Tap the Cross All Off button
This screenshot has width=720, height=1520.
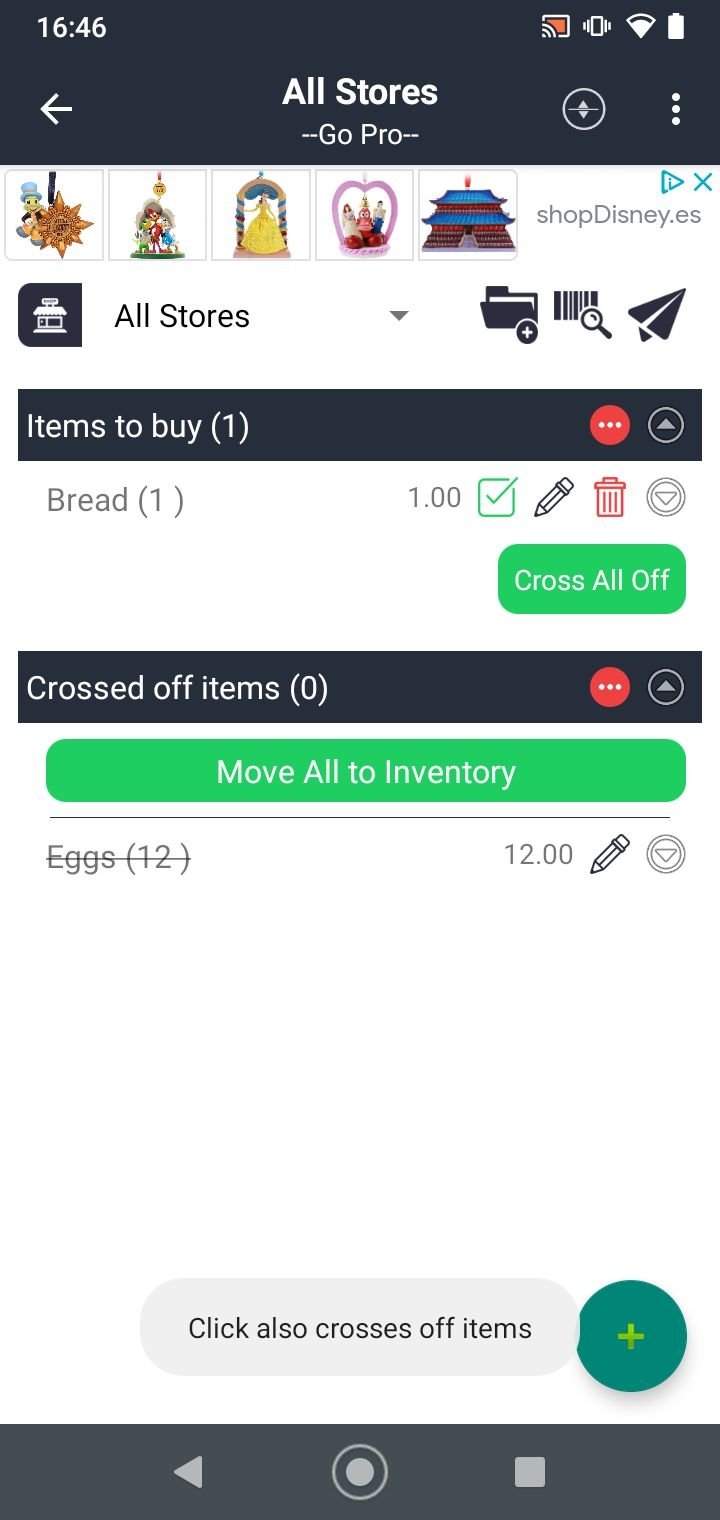tap(592, 580)
